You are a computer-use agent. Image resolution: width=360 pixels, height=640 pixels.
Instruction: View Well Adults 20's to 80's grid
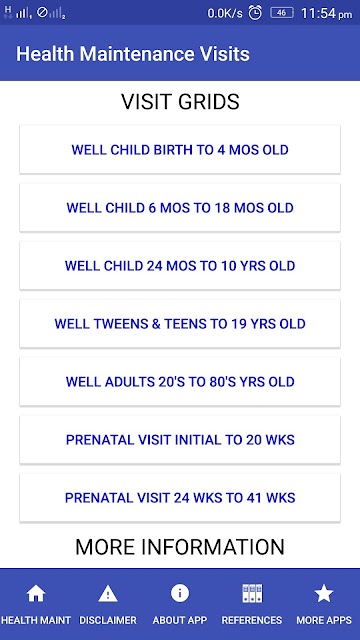[x=180, y=382]
